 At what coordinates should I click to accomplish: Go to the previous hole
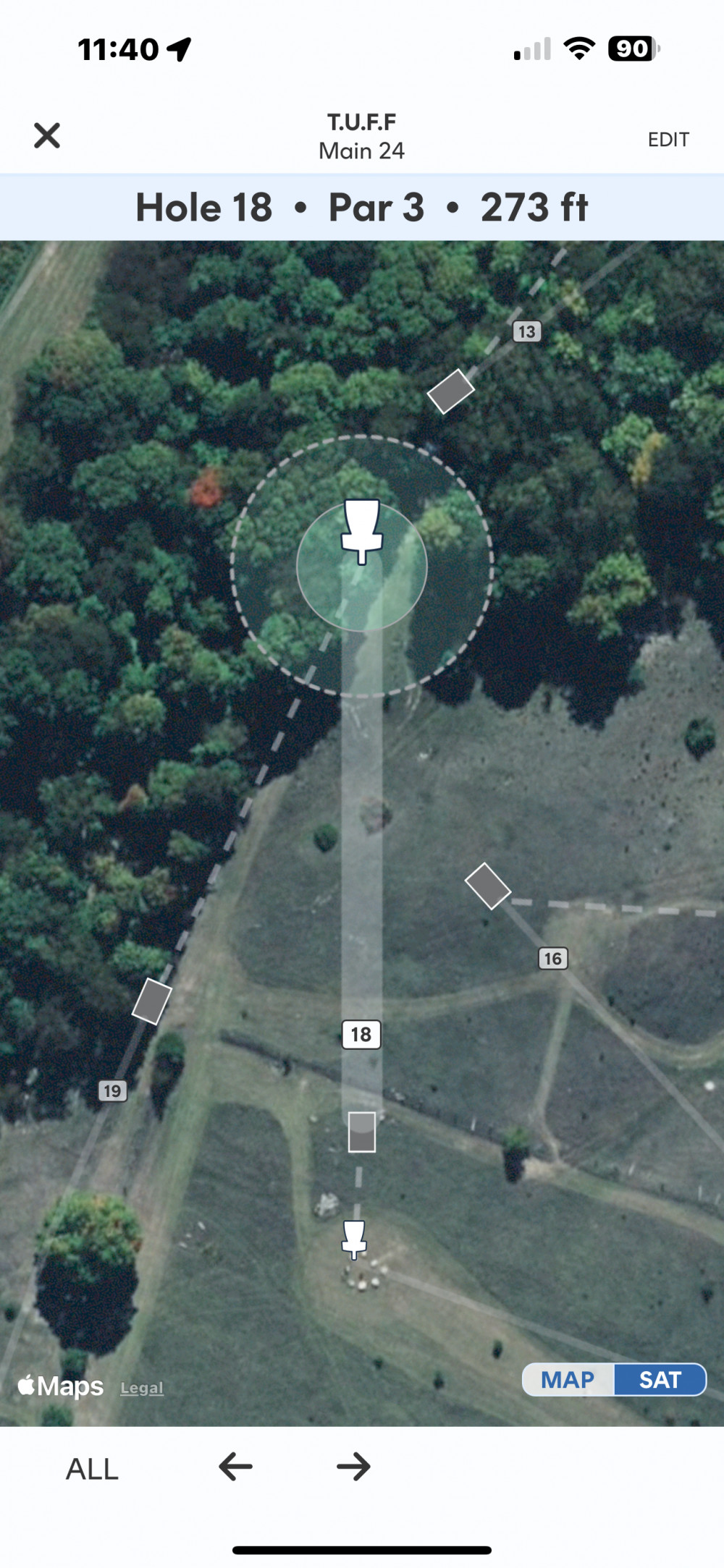235,1467
